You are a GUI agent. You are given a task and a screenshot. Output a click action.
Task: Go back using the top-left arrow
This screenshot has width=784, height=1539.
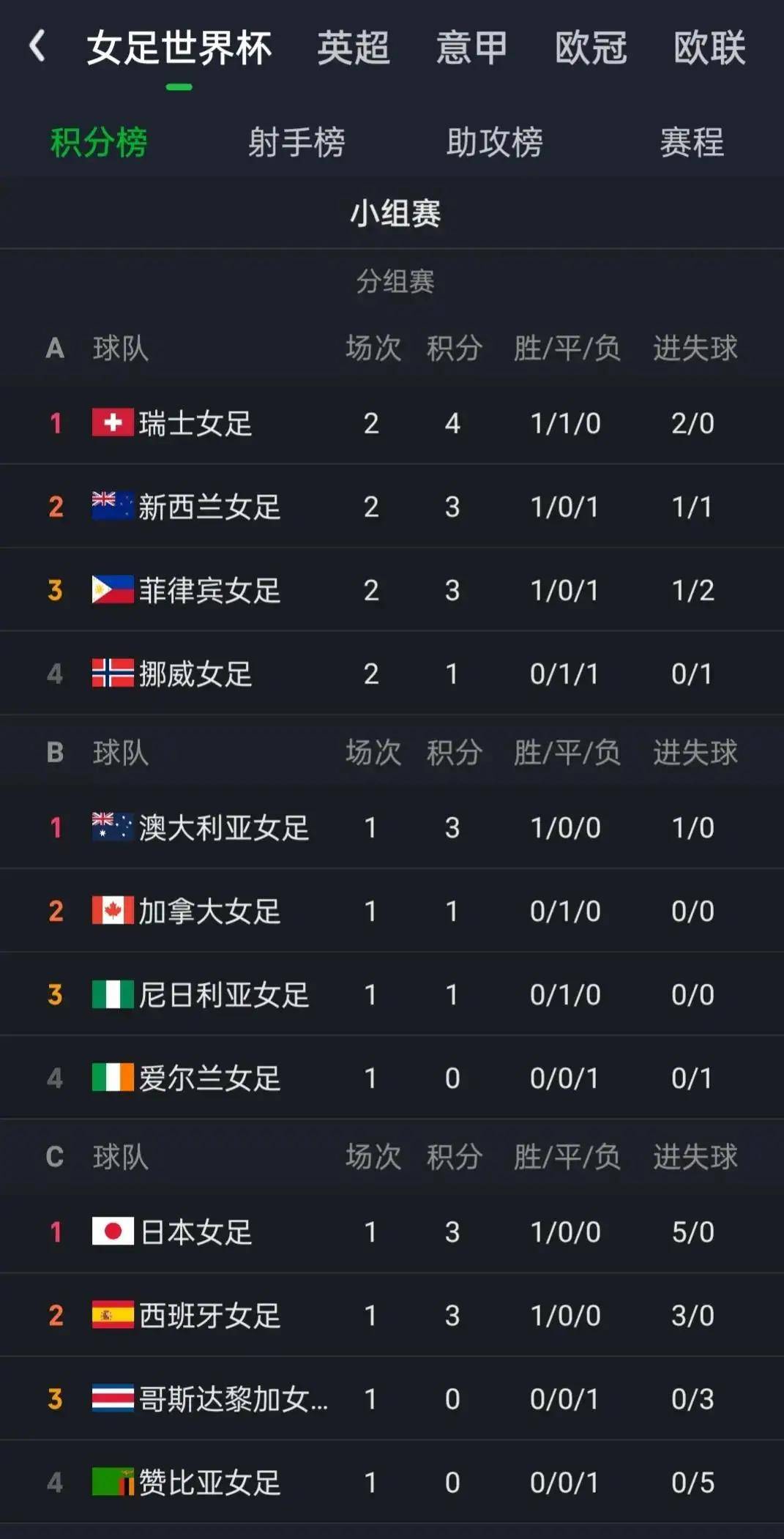37,46
